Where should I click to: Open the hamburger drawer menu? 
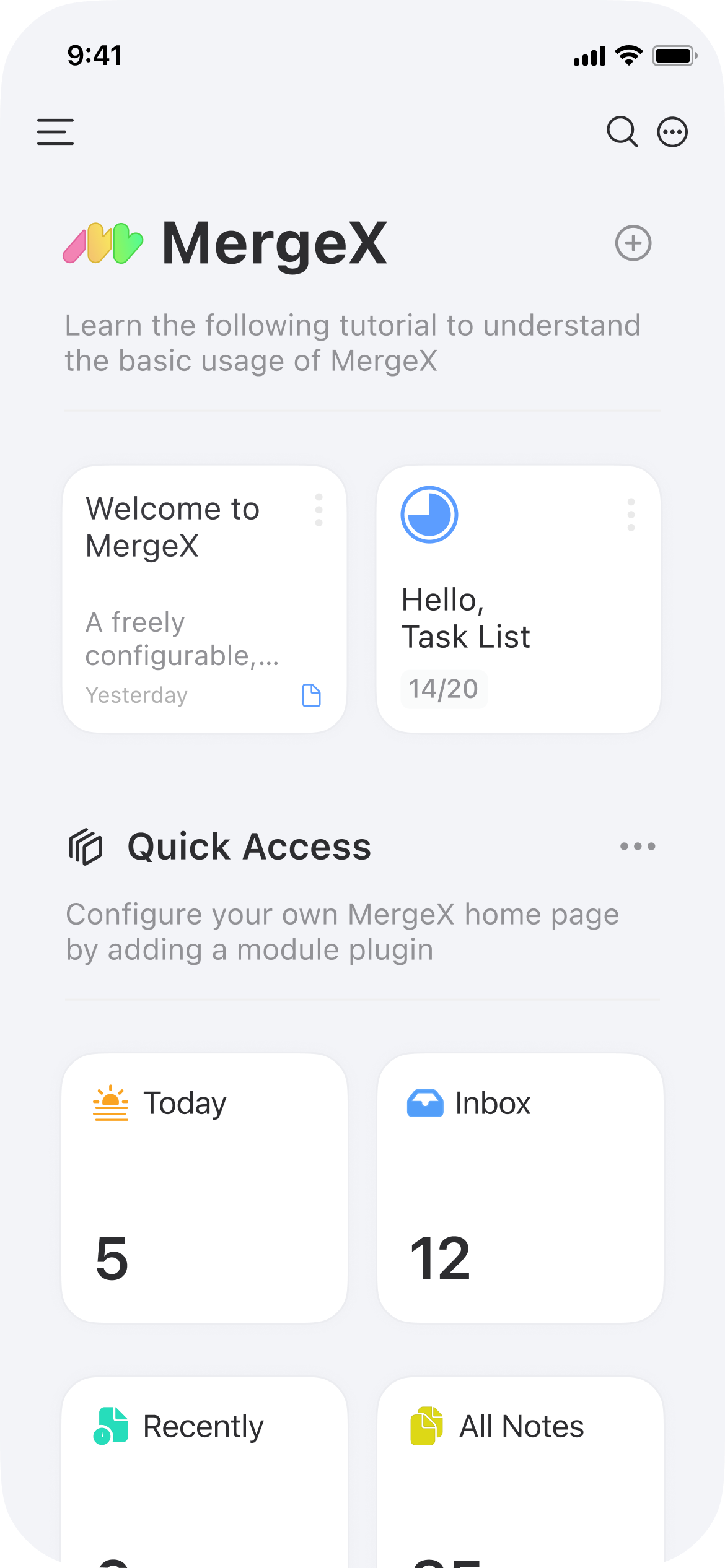click(55, 132)
